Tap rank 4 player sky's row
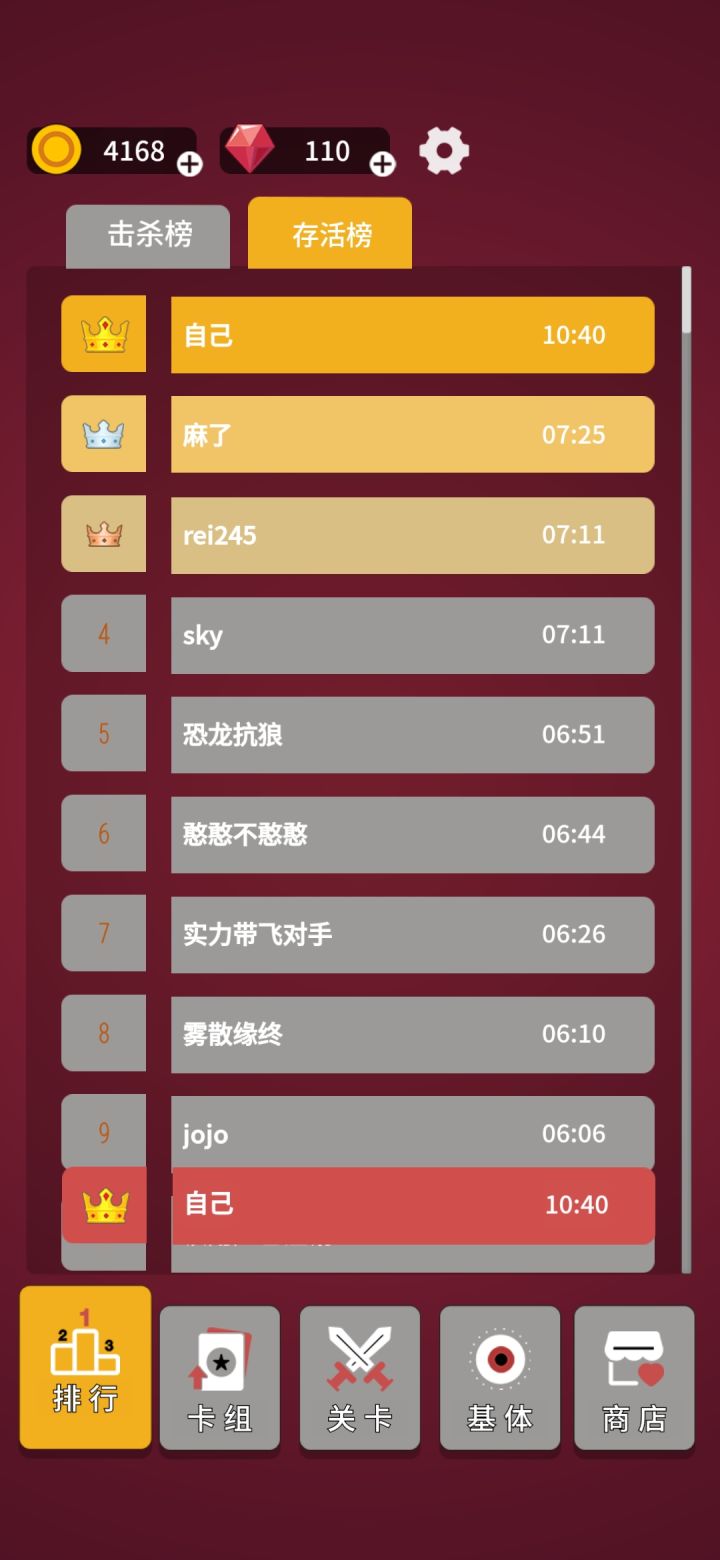Image resolution: width=720 pixels, height=1560 pixels. [x=412, y=634]
